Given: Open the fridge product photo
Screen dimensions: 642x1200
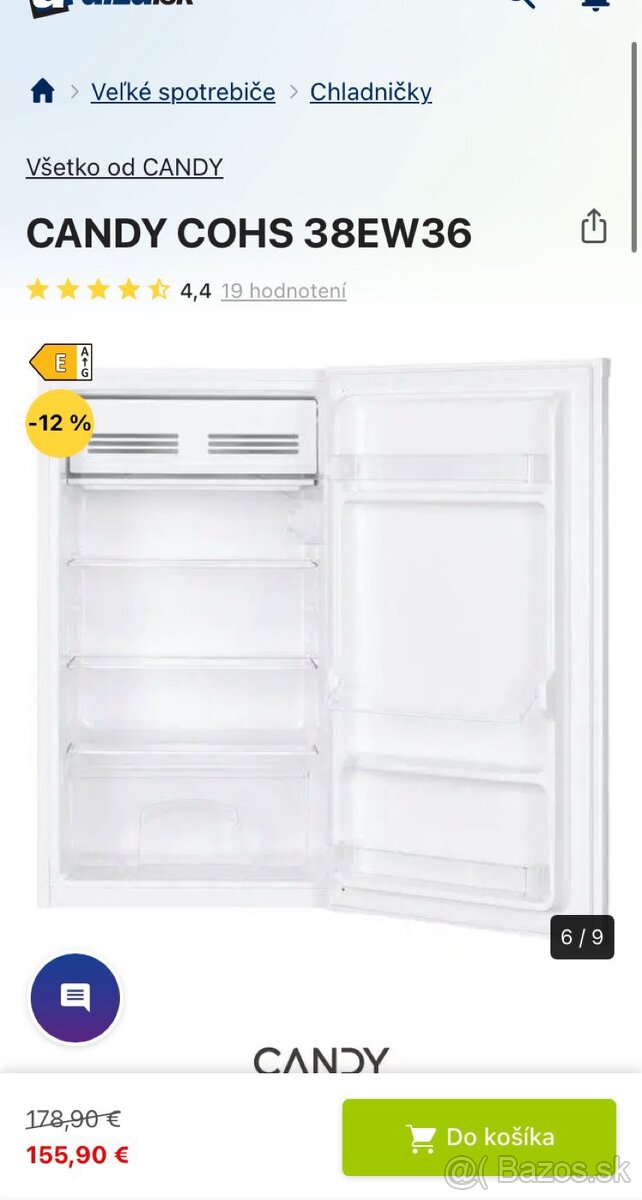Looking at the screenshot, I should point(322,640).
